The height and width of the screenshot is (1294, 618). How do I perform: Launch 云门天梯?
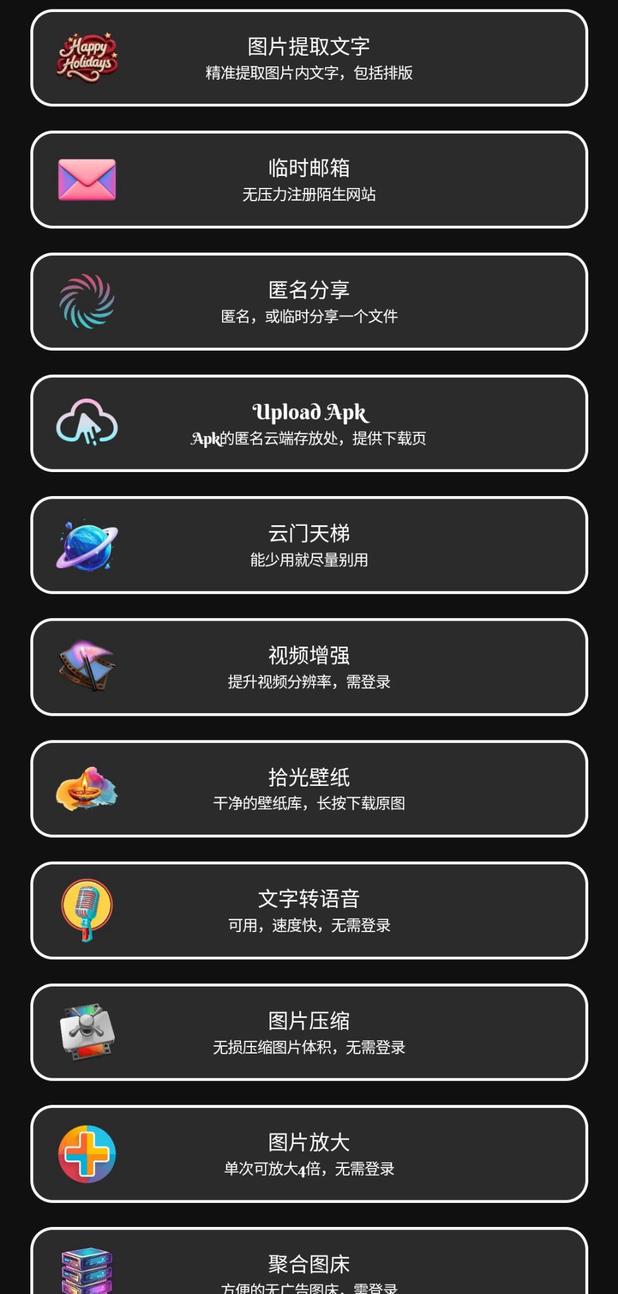(309, 545)
